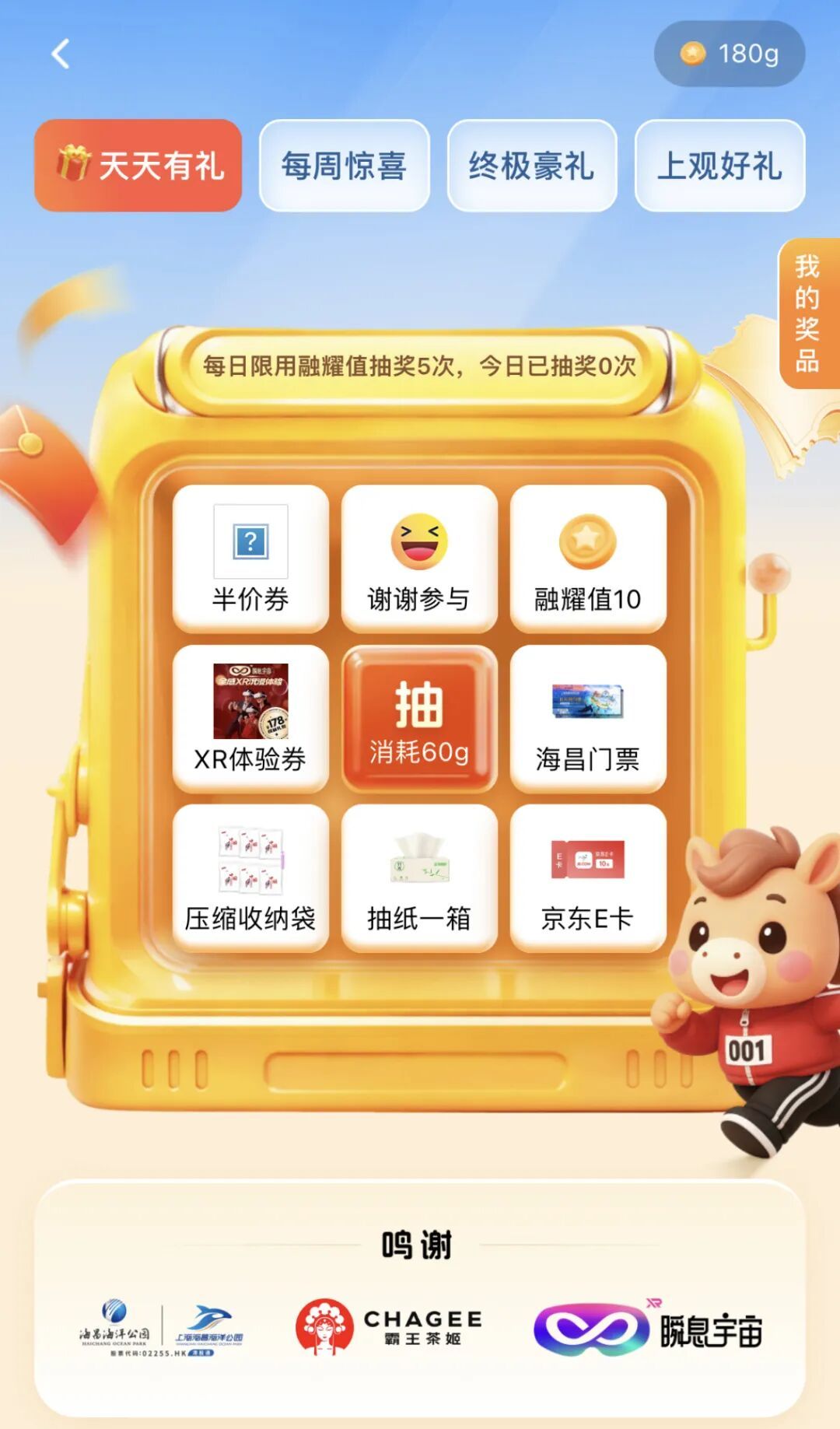This screenshot has width=840, height=1429.
Task: Select the 天天有礼 tab
Action: point(138,166)
